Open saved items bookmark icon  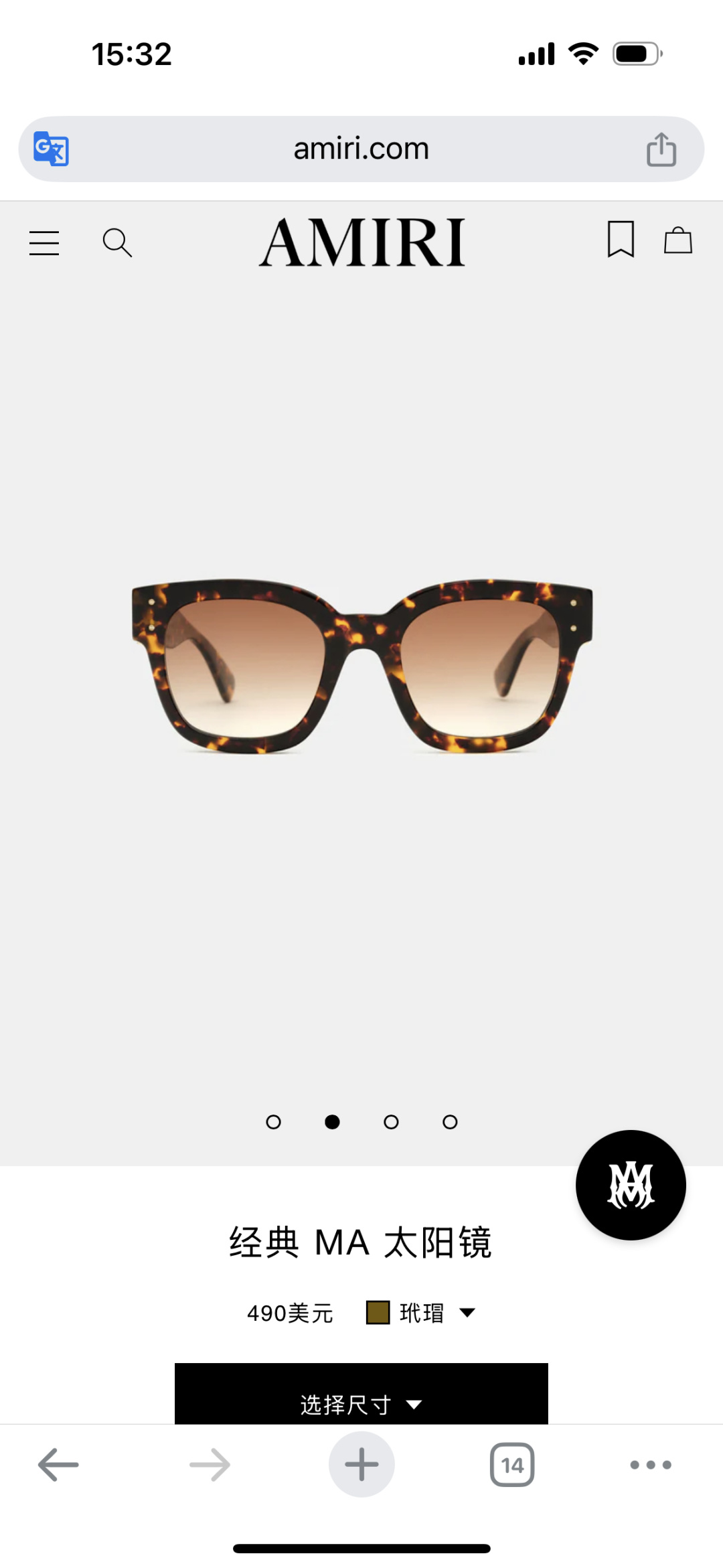pos(621,240)
